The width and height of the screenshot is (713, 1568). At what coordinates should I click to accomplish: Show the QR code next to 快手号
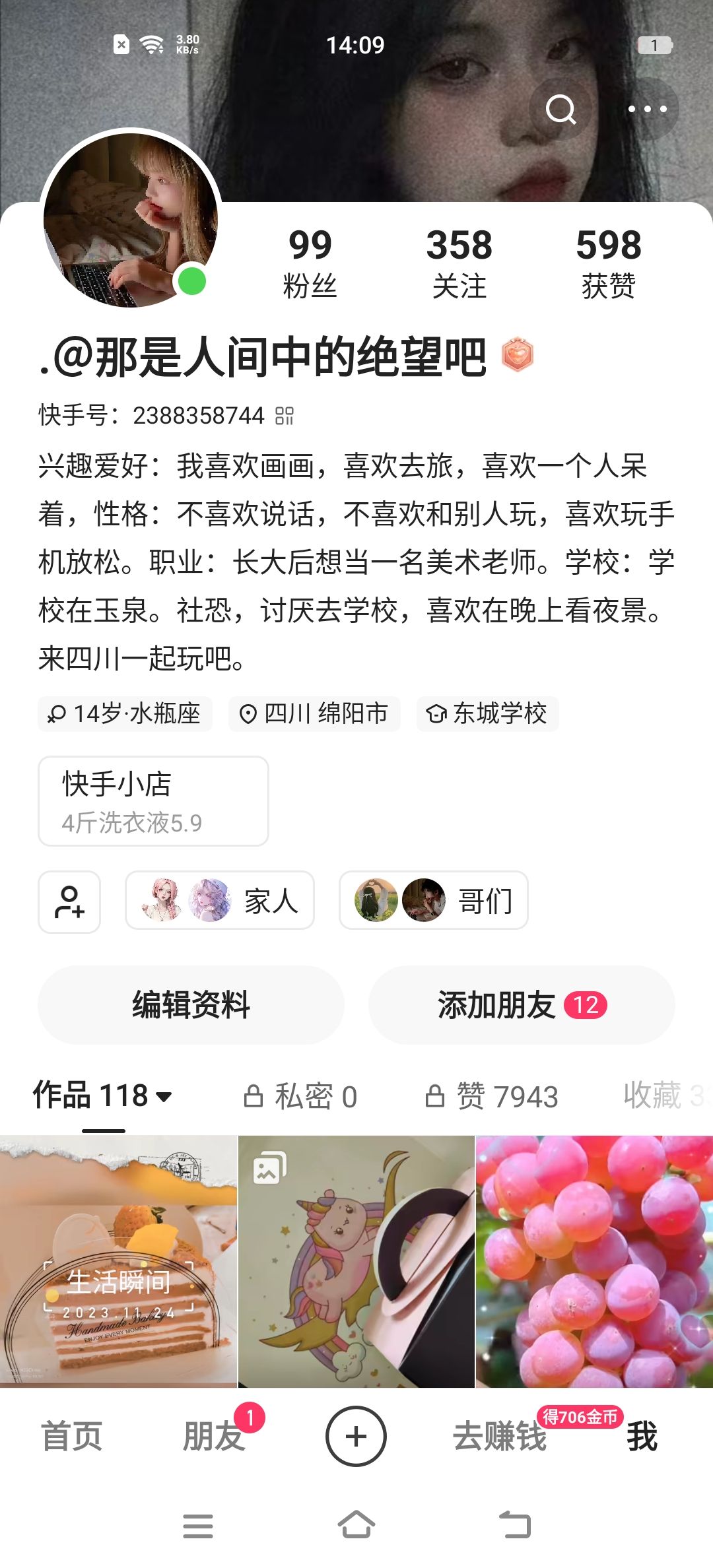285,416
